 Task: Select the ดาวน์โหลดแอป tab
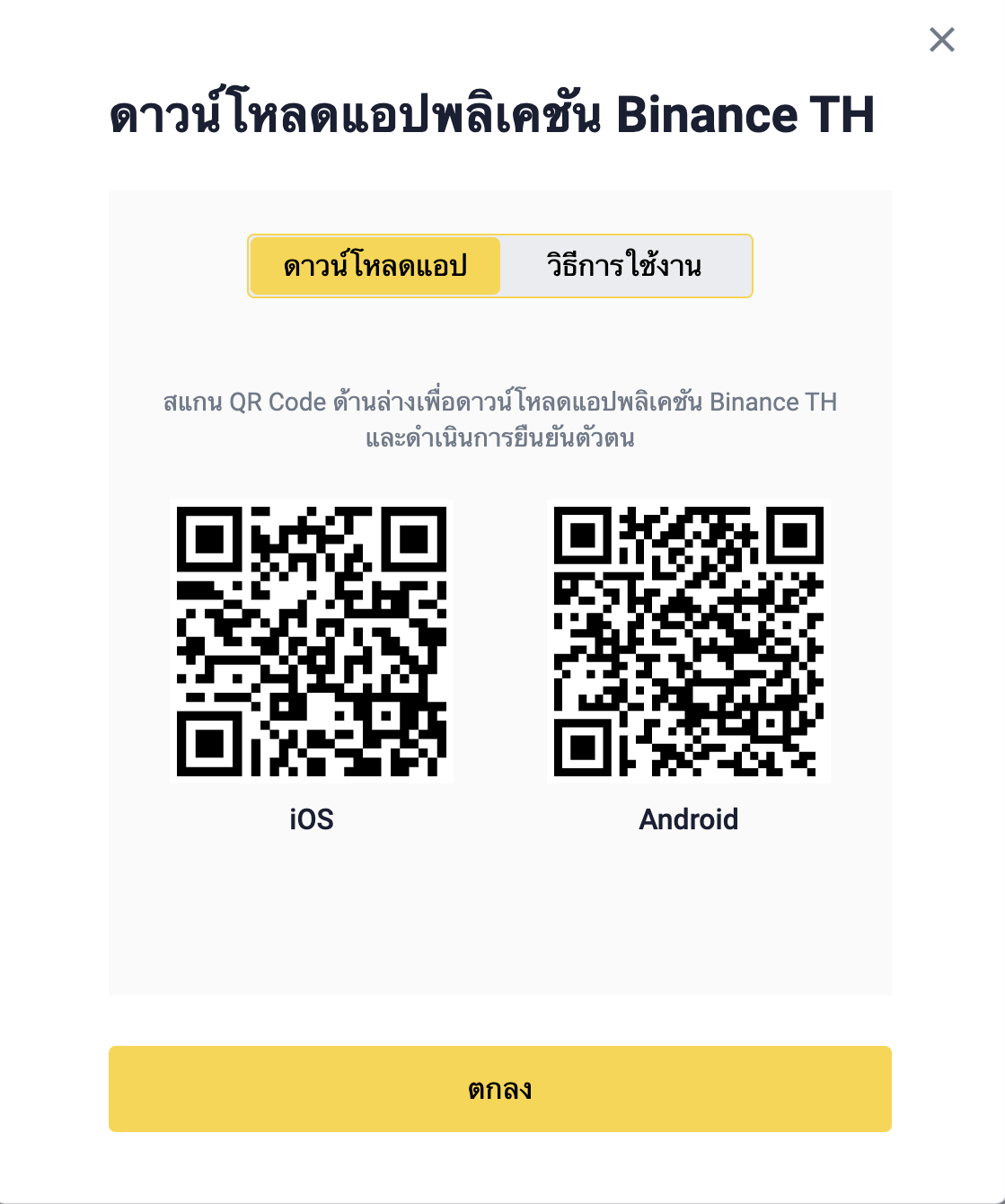[375, 266]
